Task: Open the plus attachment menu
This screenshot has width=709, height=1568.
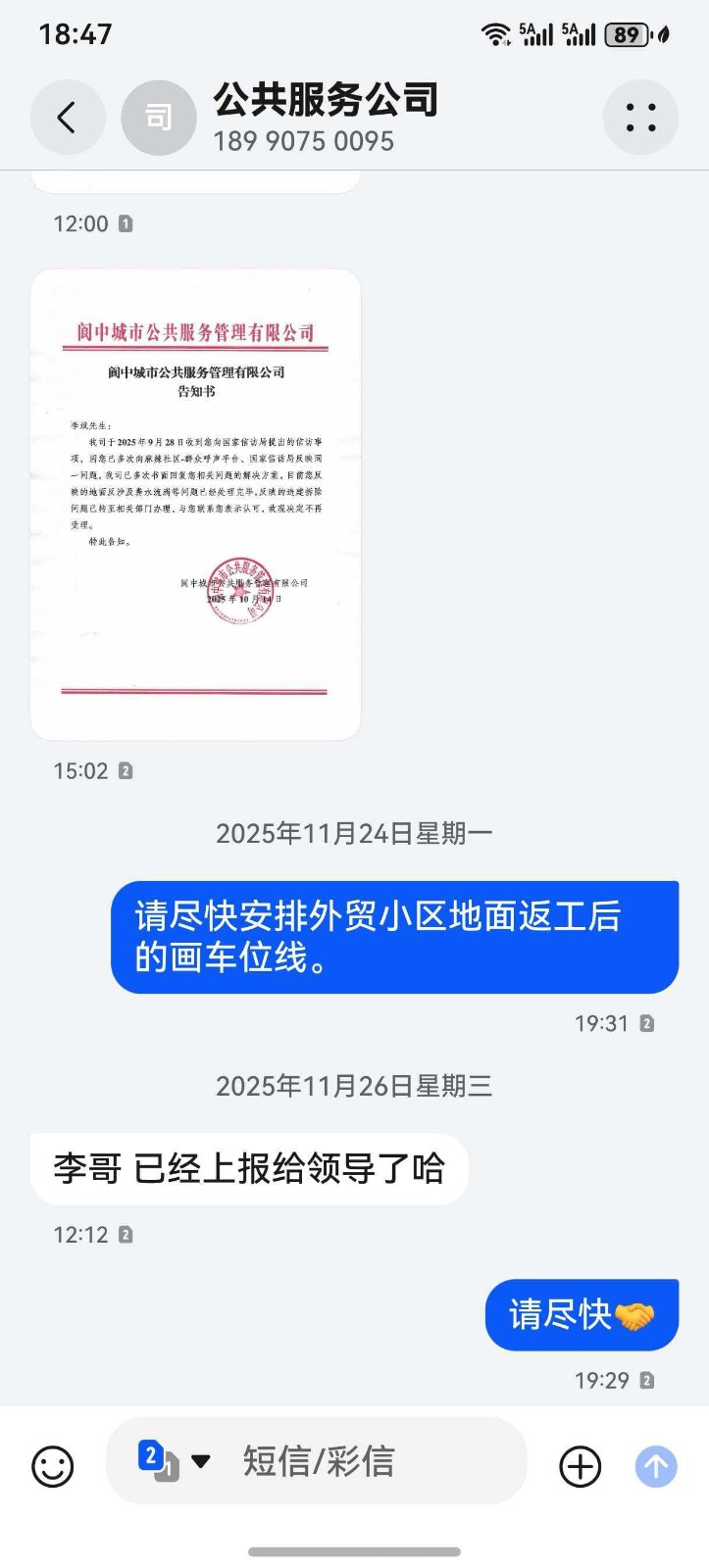Action: point(580,1467)
